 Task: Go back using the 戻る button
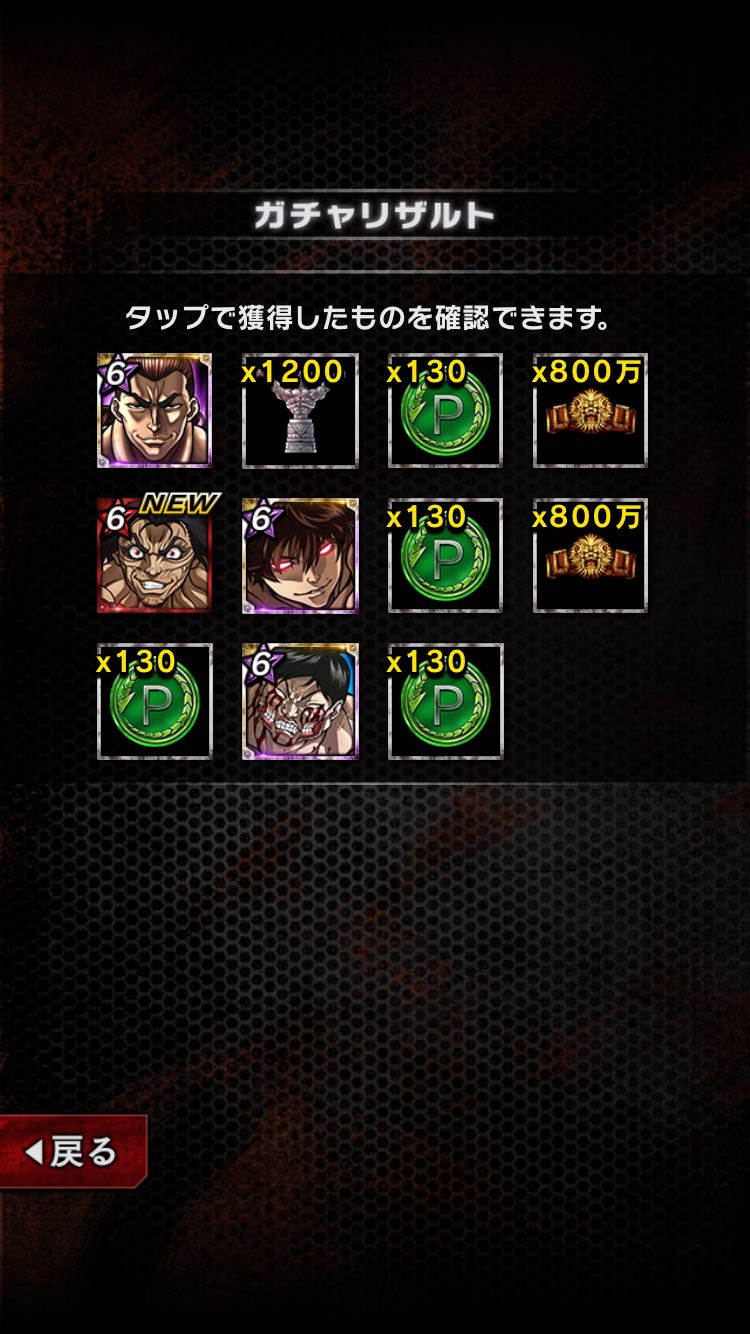[x=72, y=1151]
